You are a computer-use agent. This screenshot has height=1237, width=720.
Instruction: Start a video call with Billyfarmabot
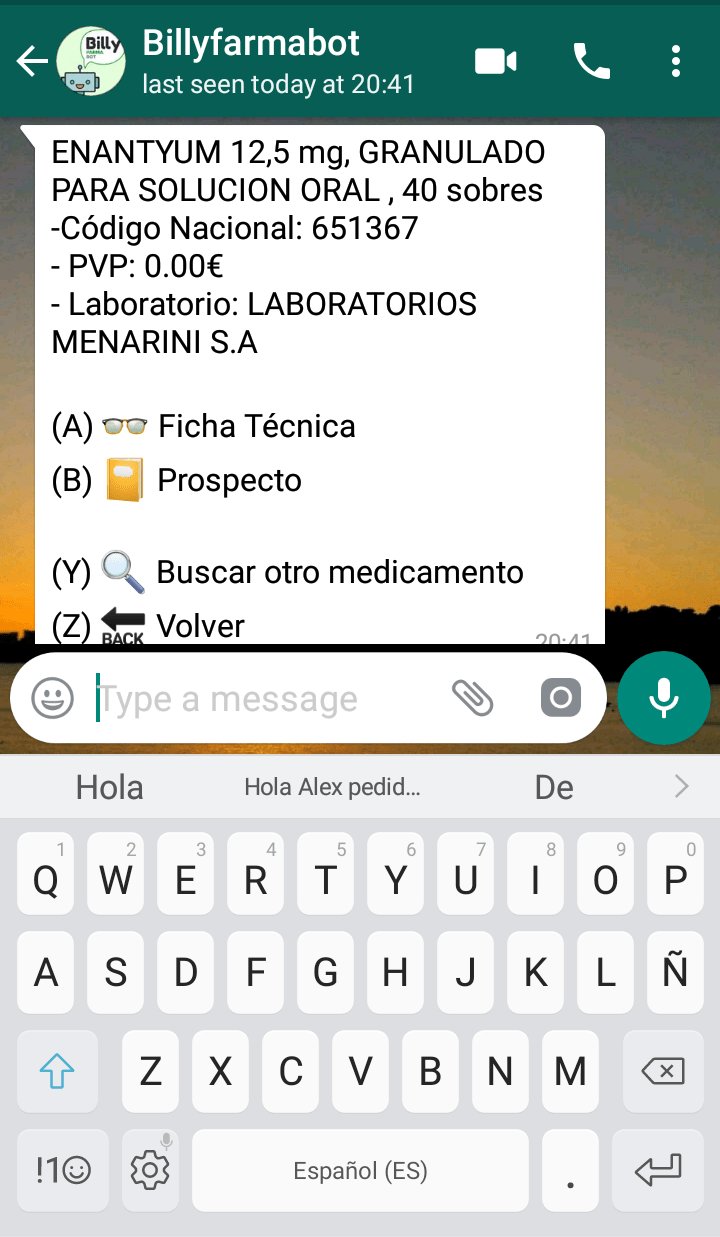495,62
